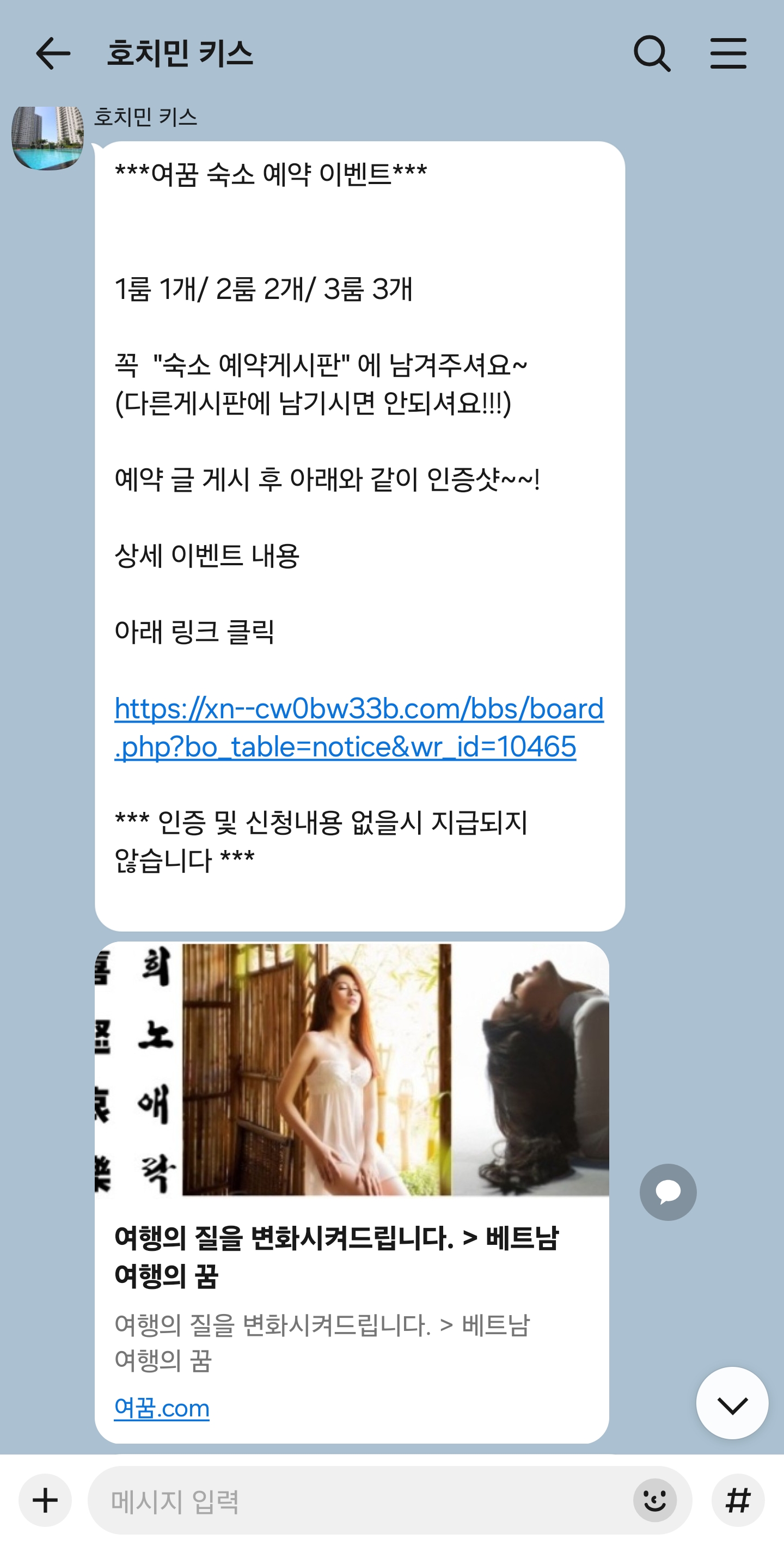Open the xn--cw0bw33b.com board link
Screen dimensions: 784x1546
[358, 728]
